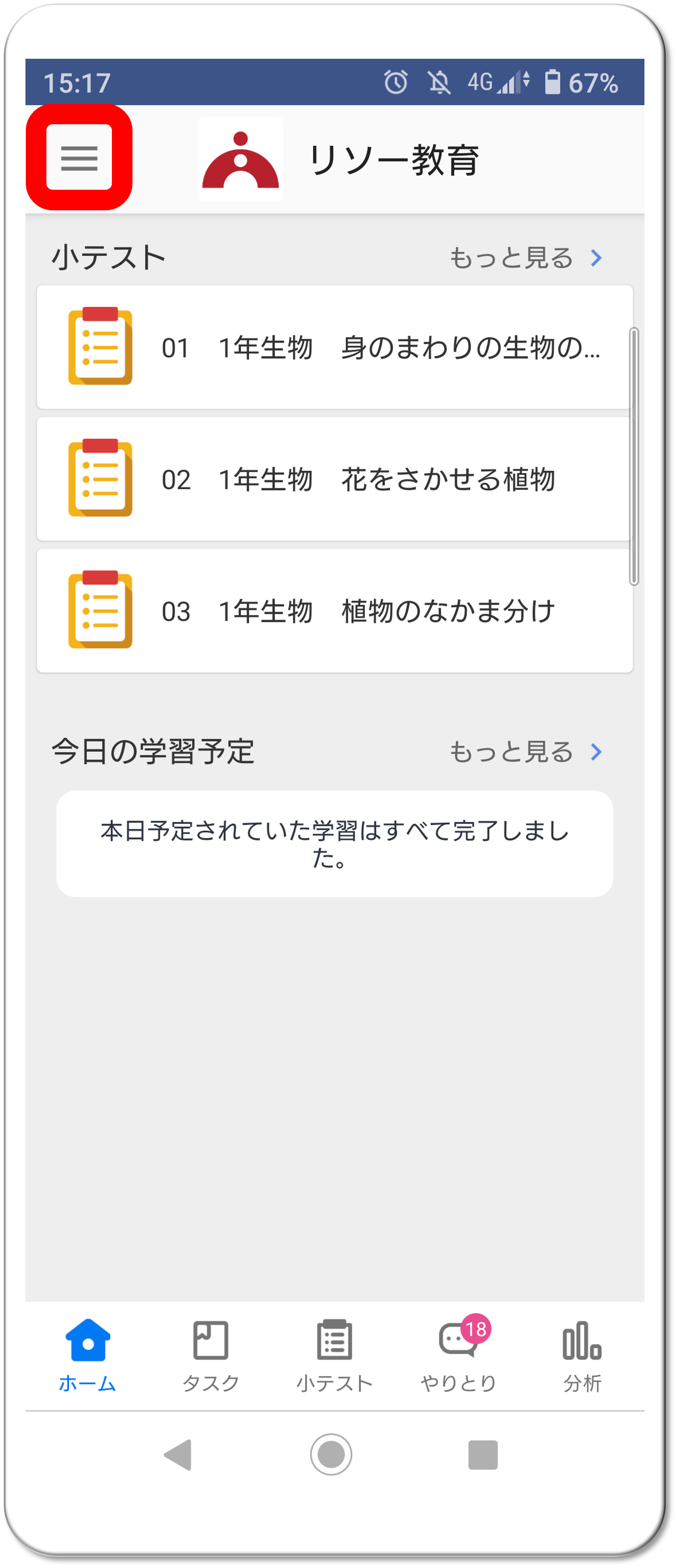The image size is (677, 1568).
Task: Open quiz 01 1年生物 身のまわりの生物の…
Action: click(334, 348)
